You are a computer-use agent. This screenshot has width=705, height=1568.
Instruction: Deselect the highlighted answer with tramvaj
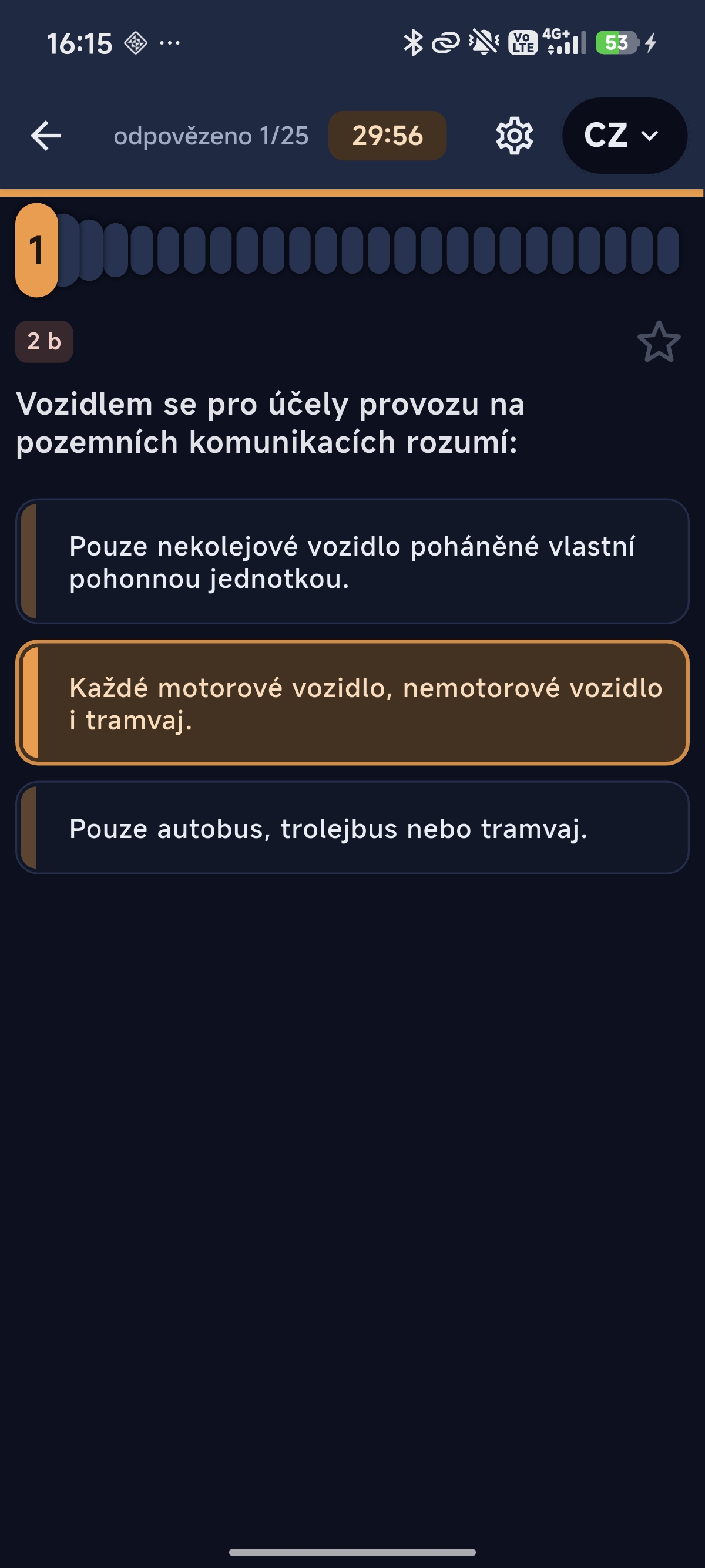(352, 701)
